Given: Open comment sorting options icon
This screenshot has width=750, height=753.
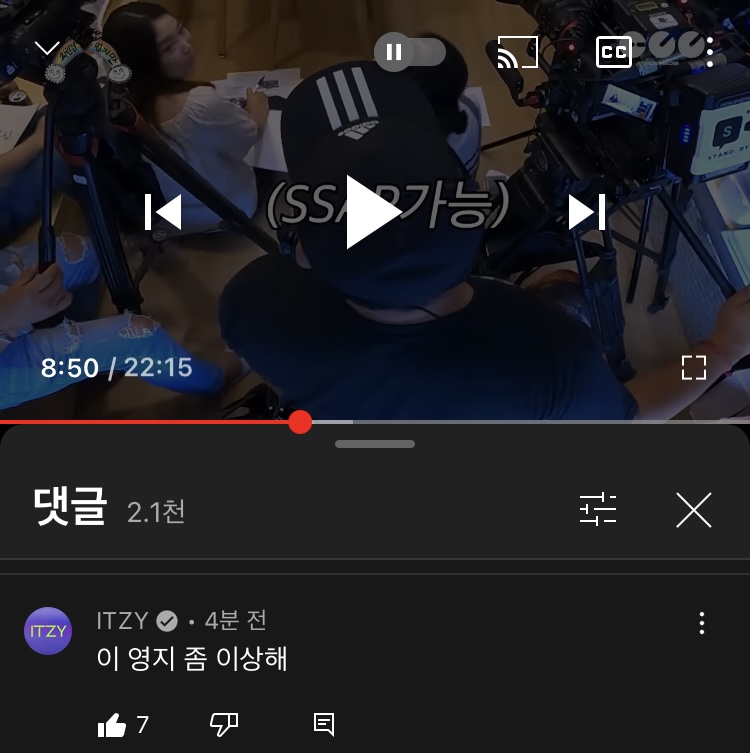Looking at the screenshot, I should coord(597,510).
